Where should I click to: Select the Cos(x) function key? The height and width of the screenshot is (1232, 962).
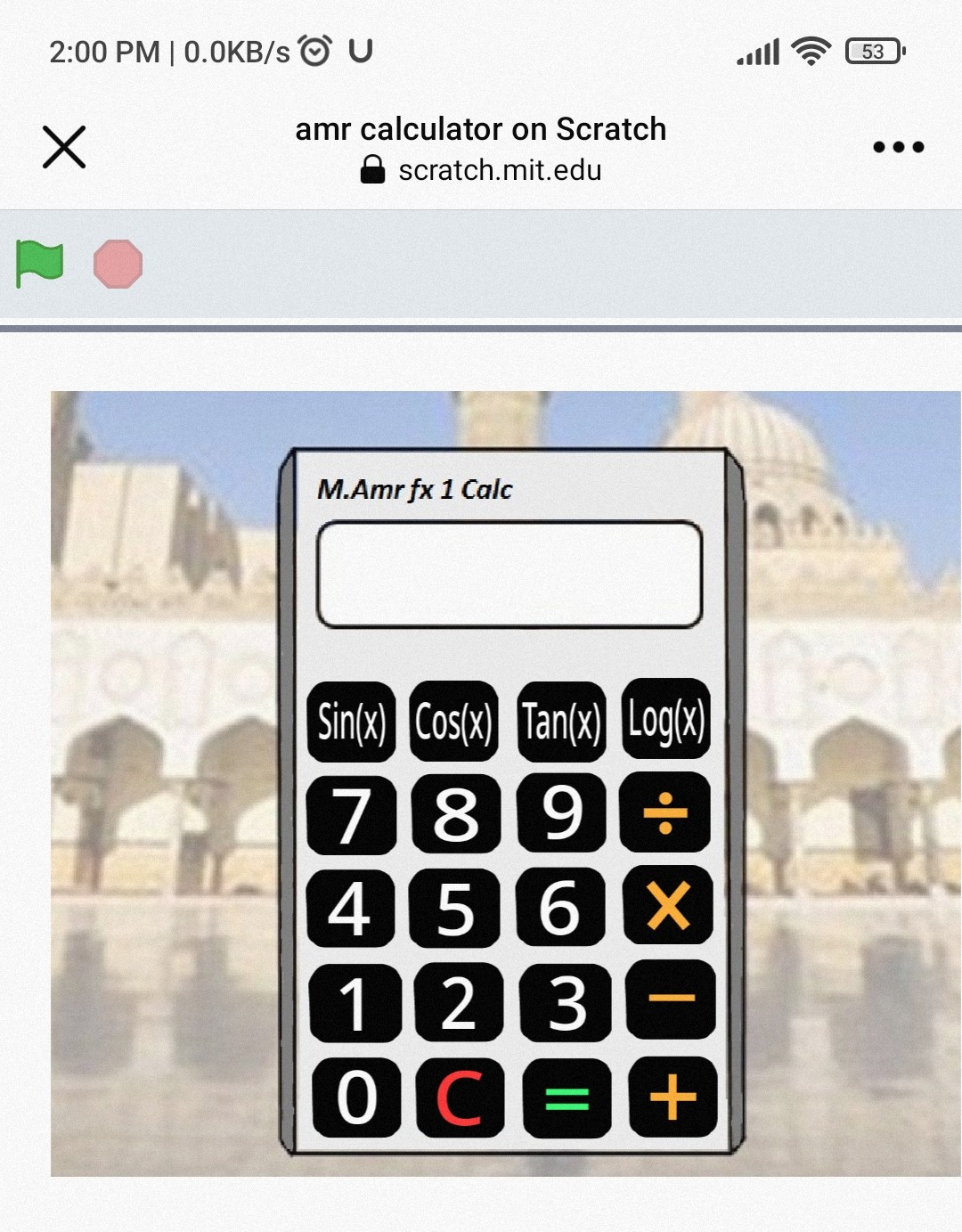(453, 722)
